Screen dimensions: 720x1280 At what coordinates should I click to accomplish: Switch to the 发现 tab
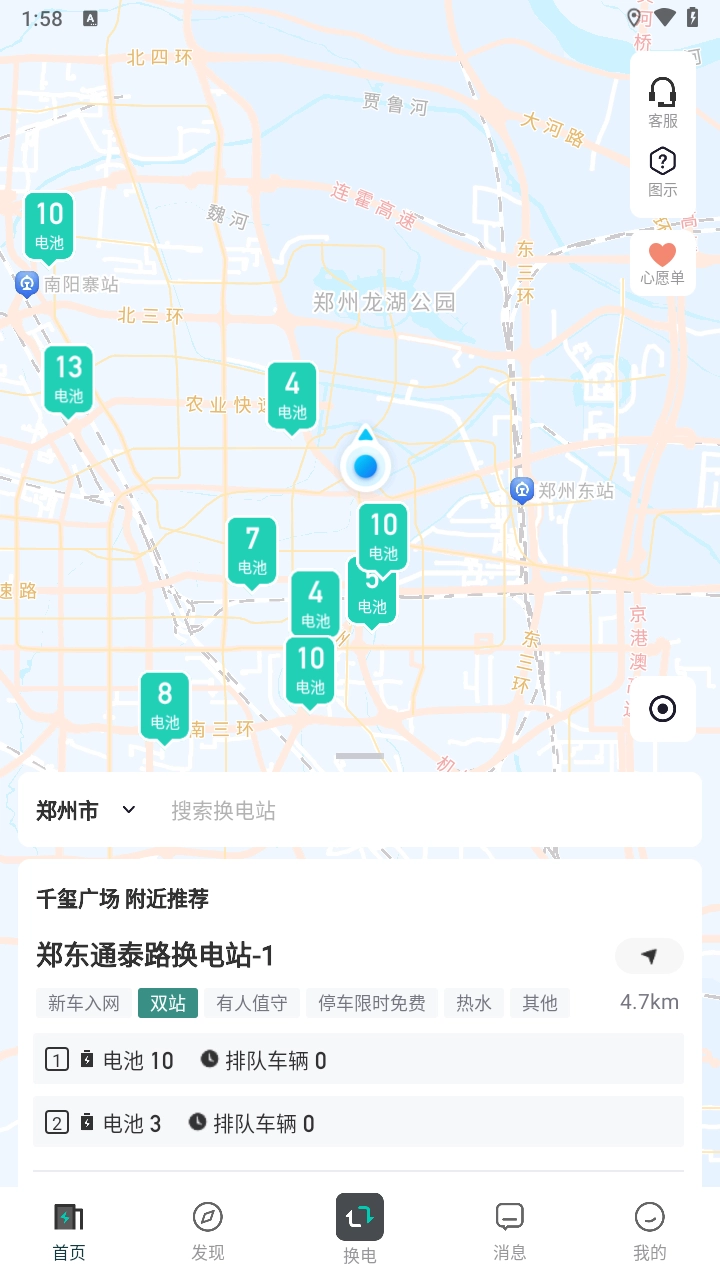click(x=208, y=1231)
